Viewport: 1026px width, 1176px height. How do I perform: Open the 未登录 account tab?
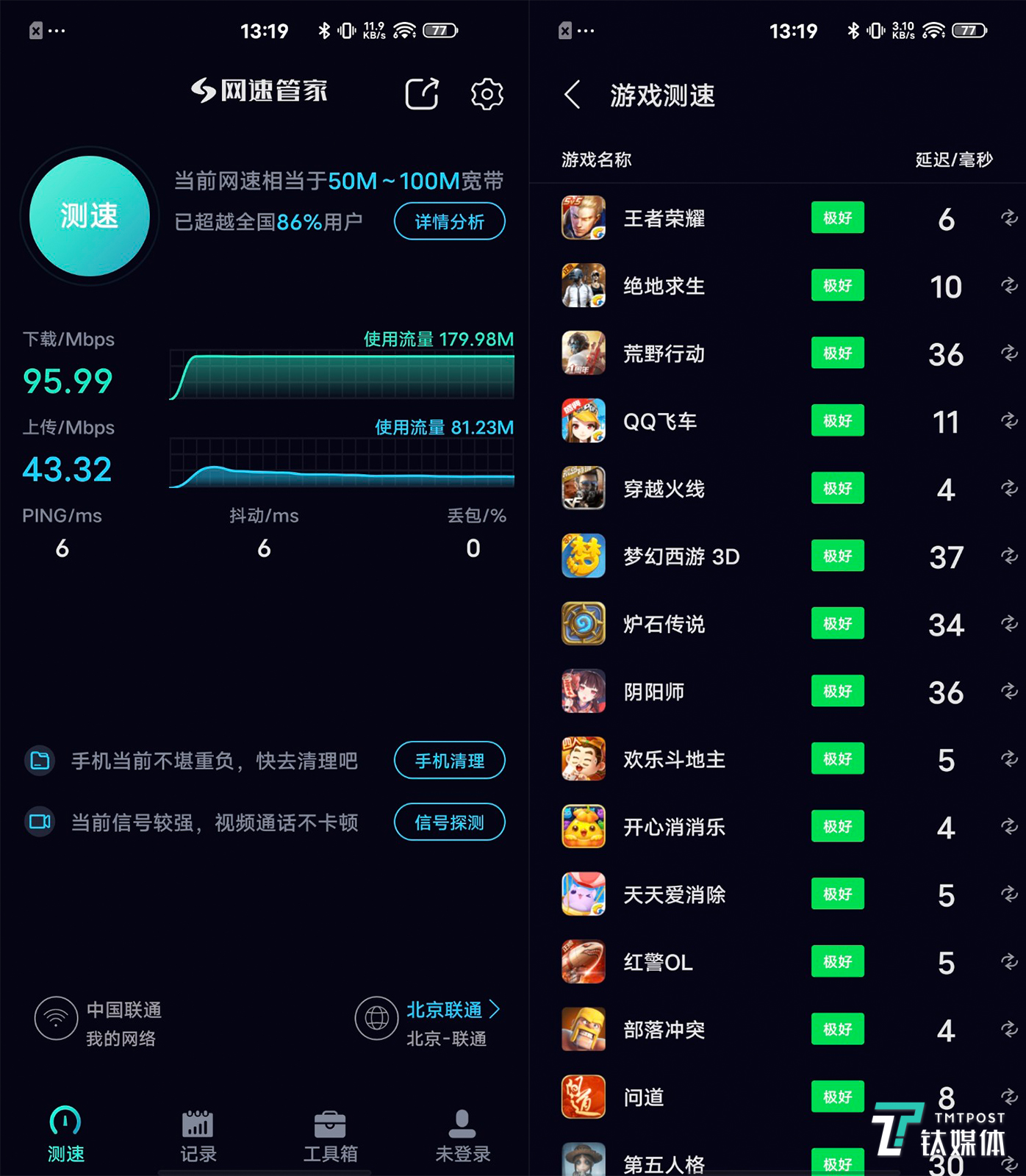click(x=462, y=1136)
